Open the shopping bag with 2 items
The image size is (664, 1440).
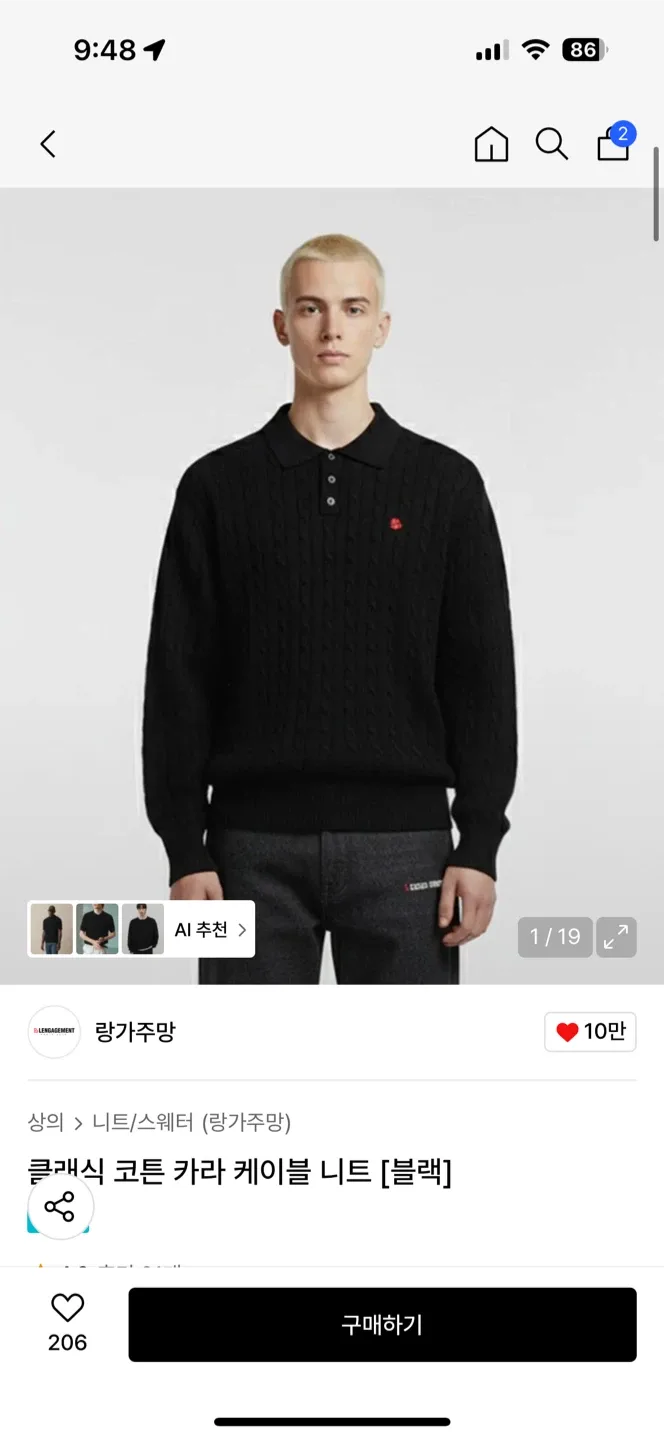pyautogui.click(x=613, y=144)
